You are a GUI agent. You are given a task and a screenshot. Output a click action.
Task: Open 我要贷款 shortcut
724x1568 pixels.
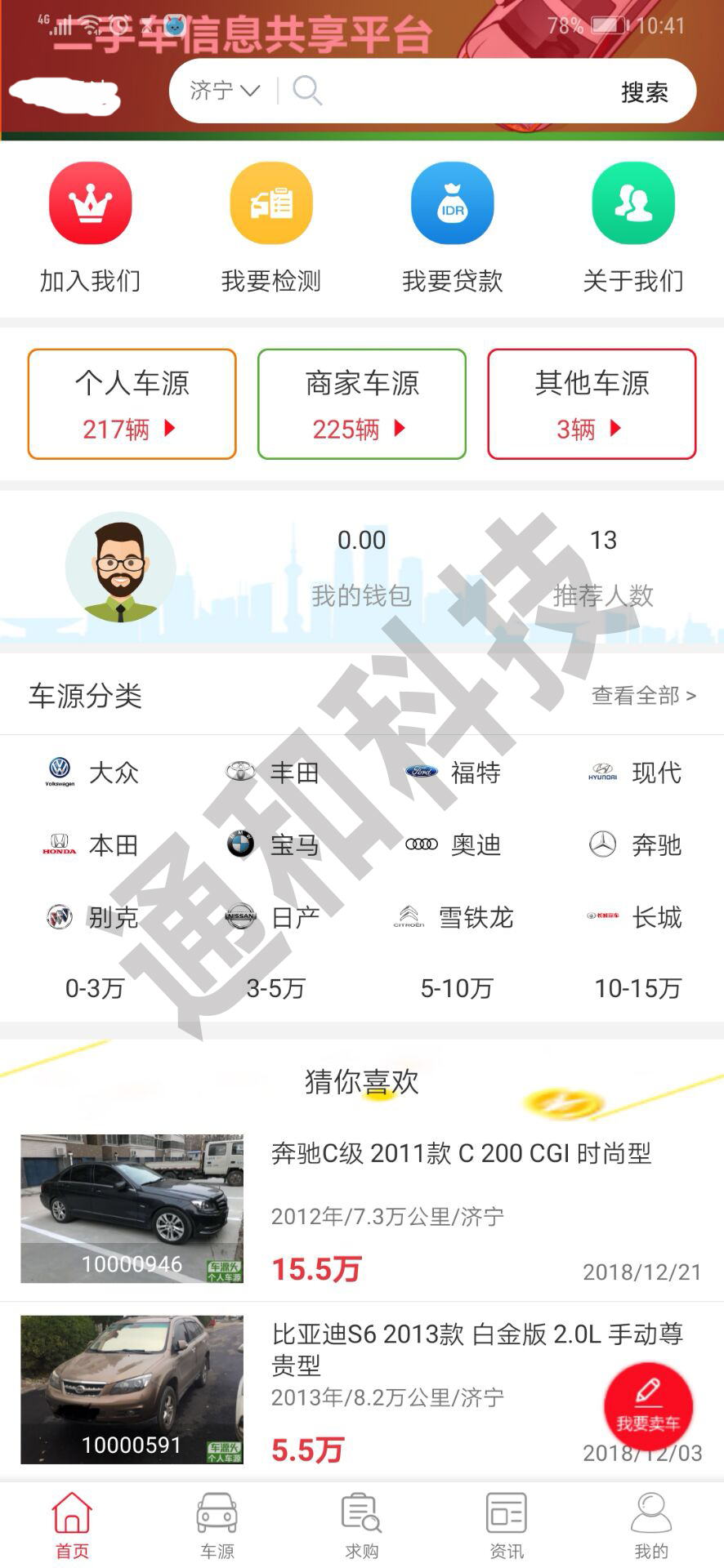tap(452, 226)
